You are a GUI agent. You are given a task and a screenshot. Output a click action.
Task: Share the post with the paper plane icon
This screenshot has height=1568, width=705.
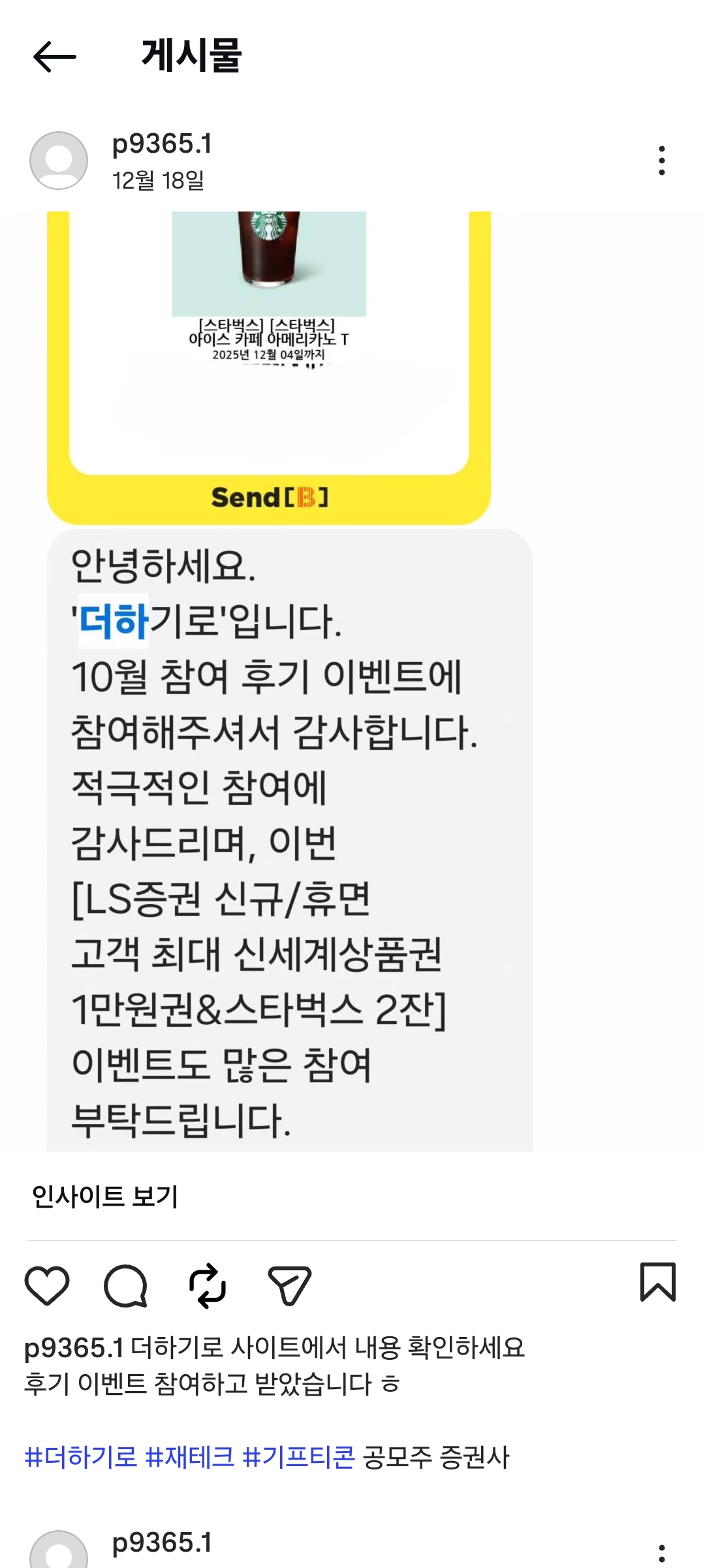[x=289, y=1285]
